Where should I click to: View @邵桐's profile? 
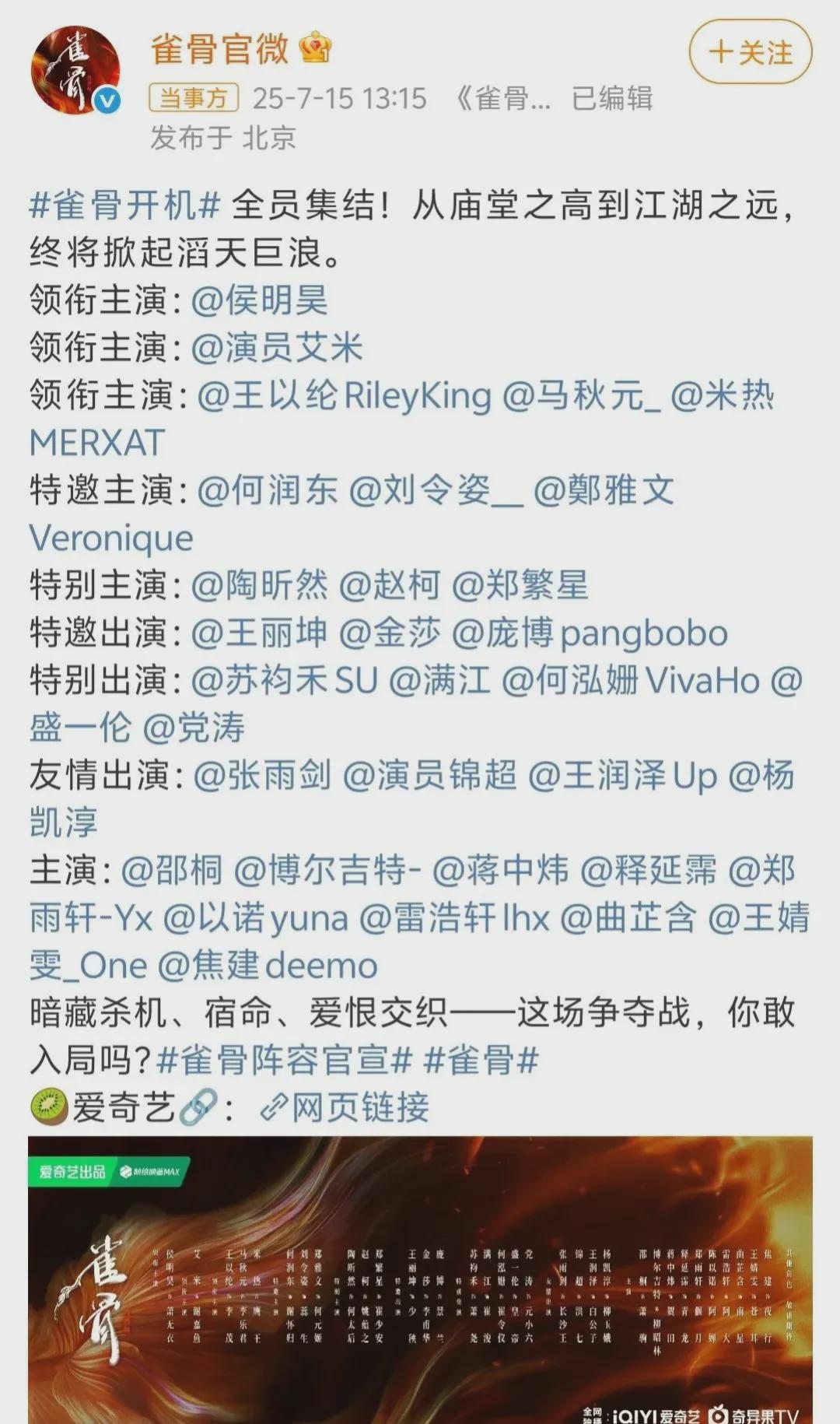[172, 870]
